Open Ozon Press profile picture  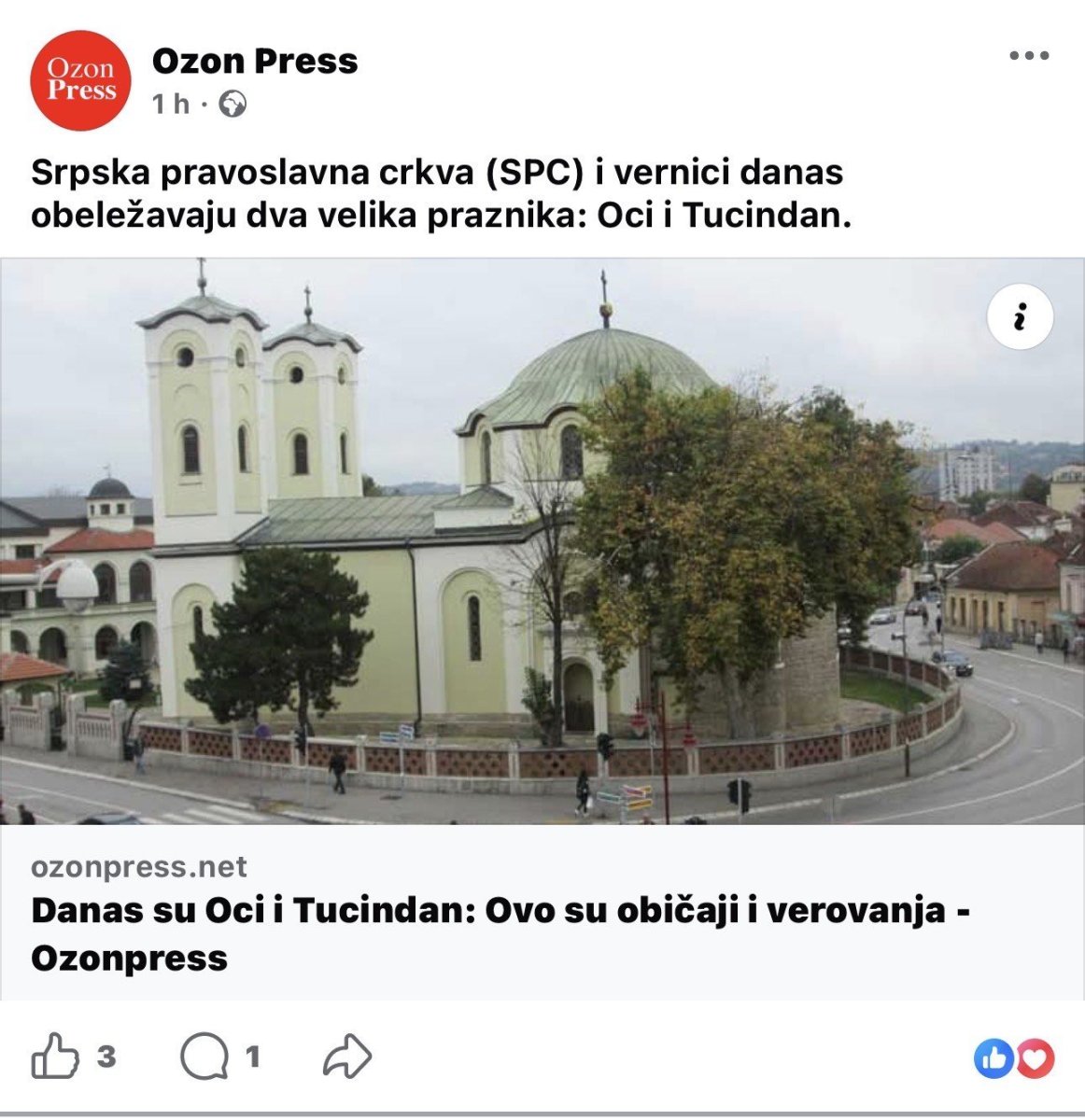[80, 80]
